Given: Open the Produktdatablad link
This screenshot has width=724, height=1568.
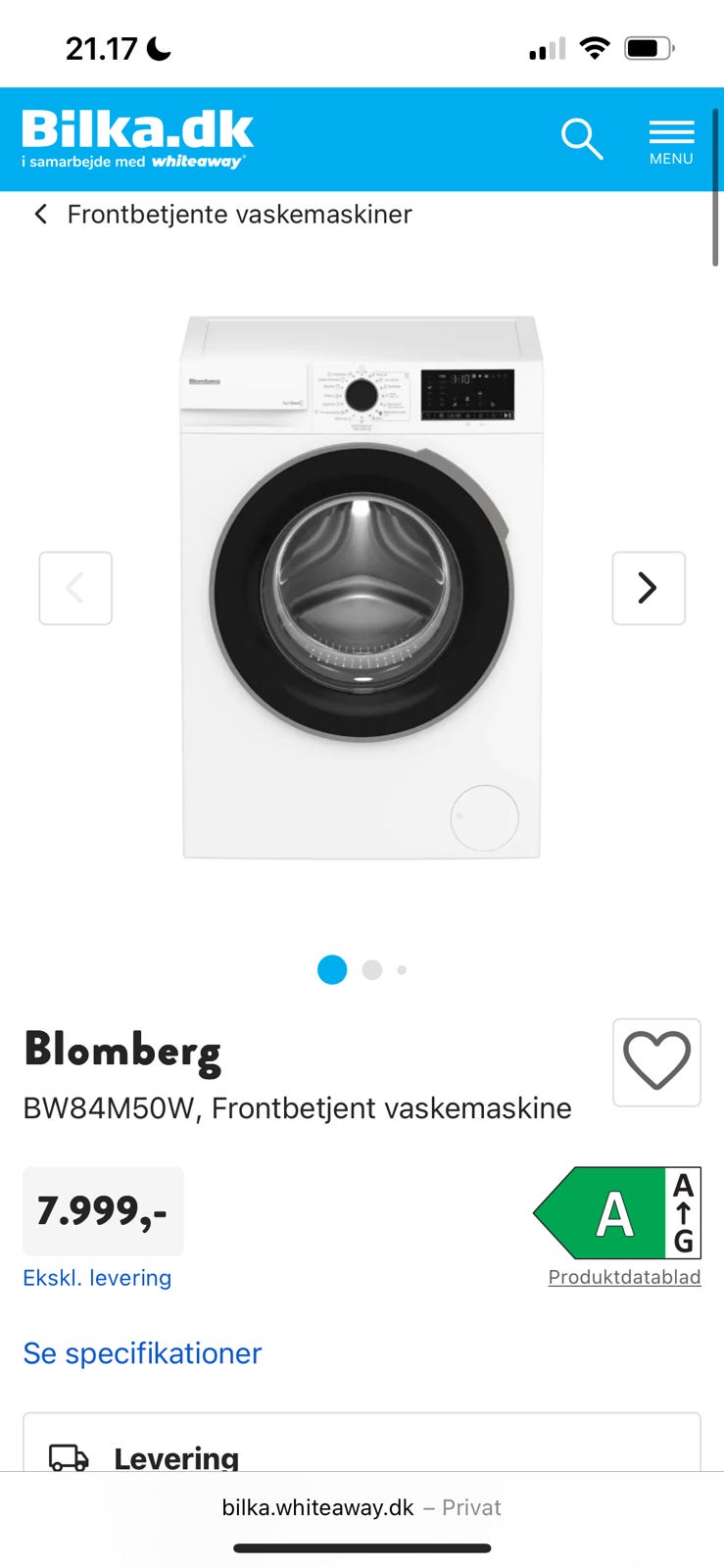Looking at the screenshot, I should point(624,1277).
